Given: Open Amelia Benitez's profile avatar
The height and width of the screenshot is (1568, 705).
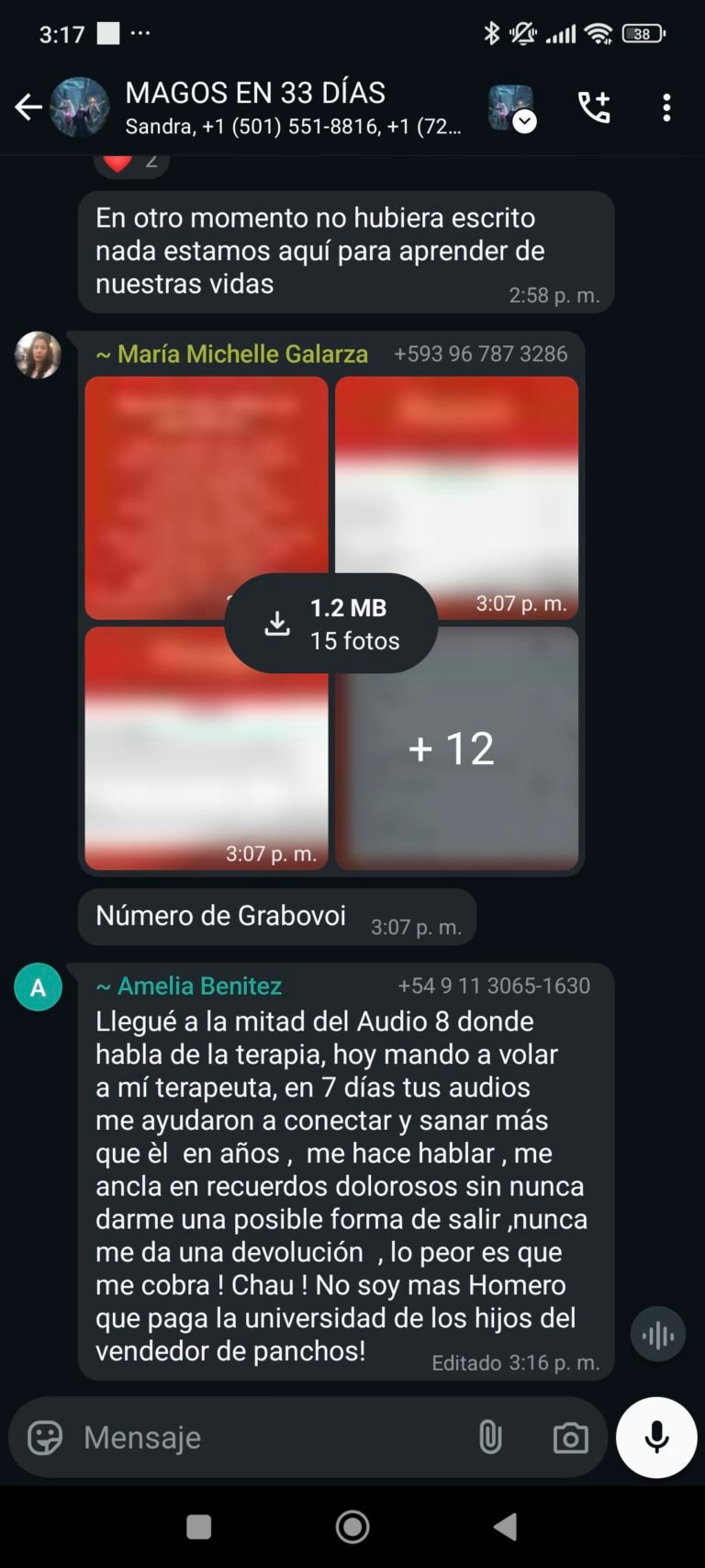Looking at the screenshot, I should point(38,987).
